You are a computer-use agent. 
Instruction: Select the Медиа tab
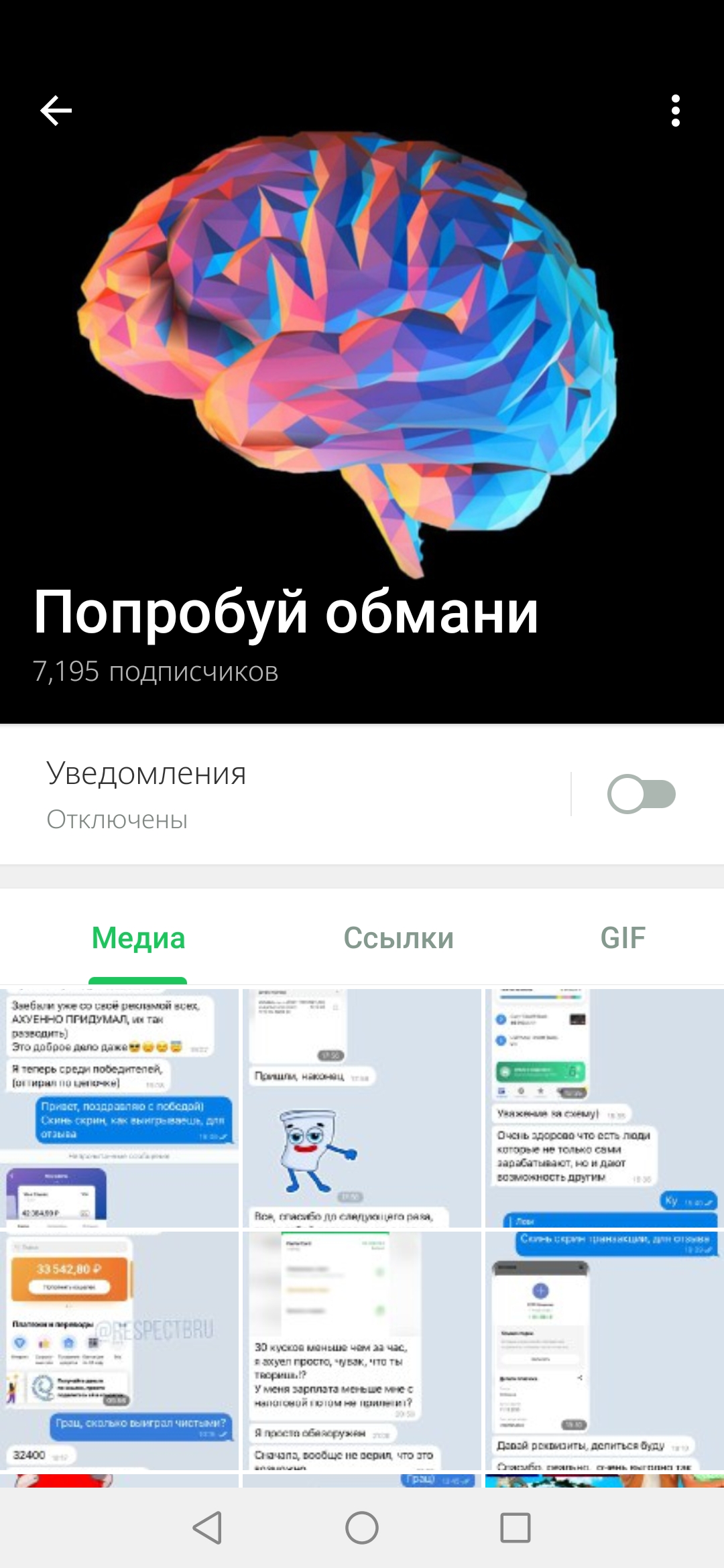point(138,938)
